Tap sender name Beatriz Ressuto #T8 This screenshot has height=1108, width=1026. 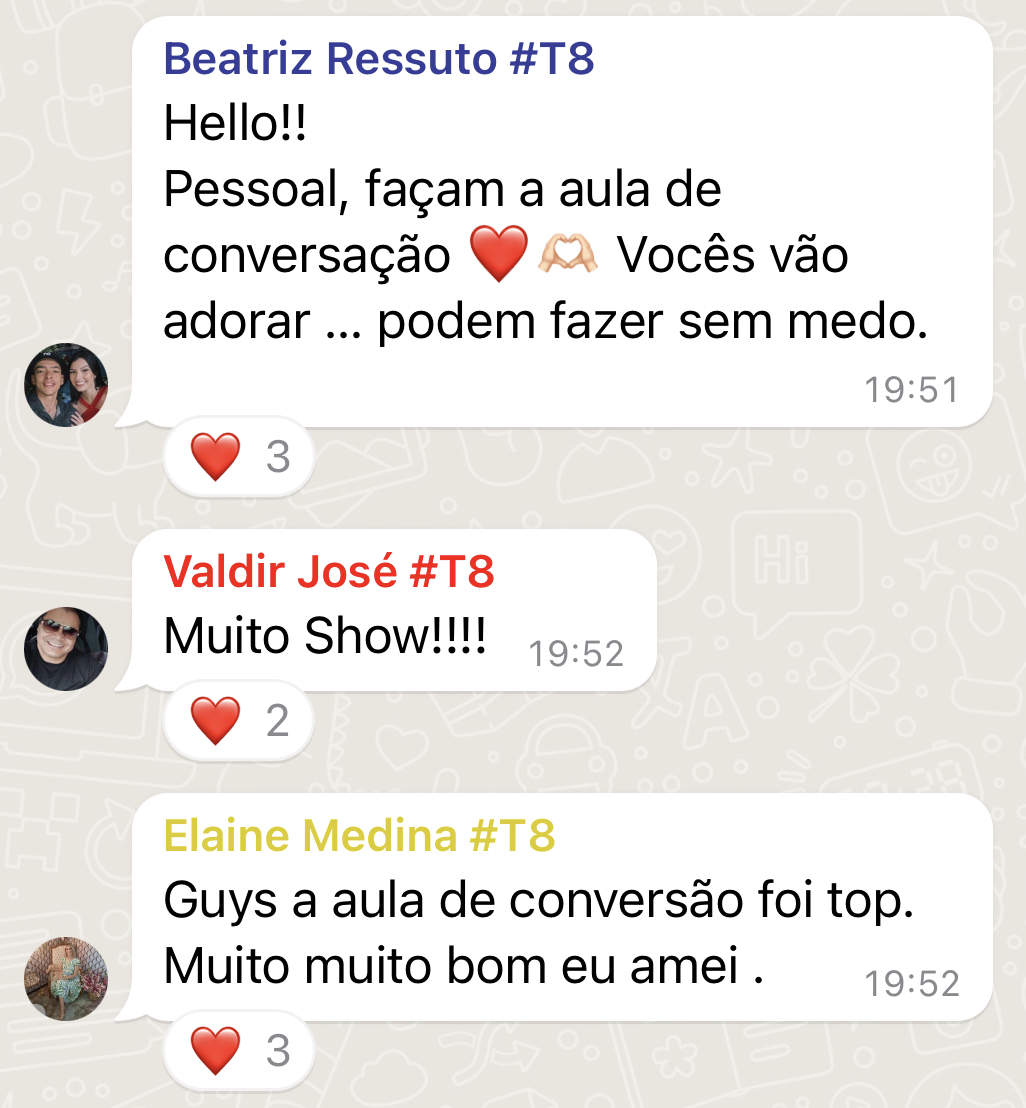point(379,60)
